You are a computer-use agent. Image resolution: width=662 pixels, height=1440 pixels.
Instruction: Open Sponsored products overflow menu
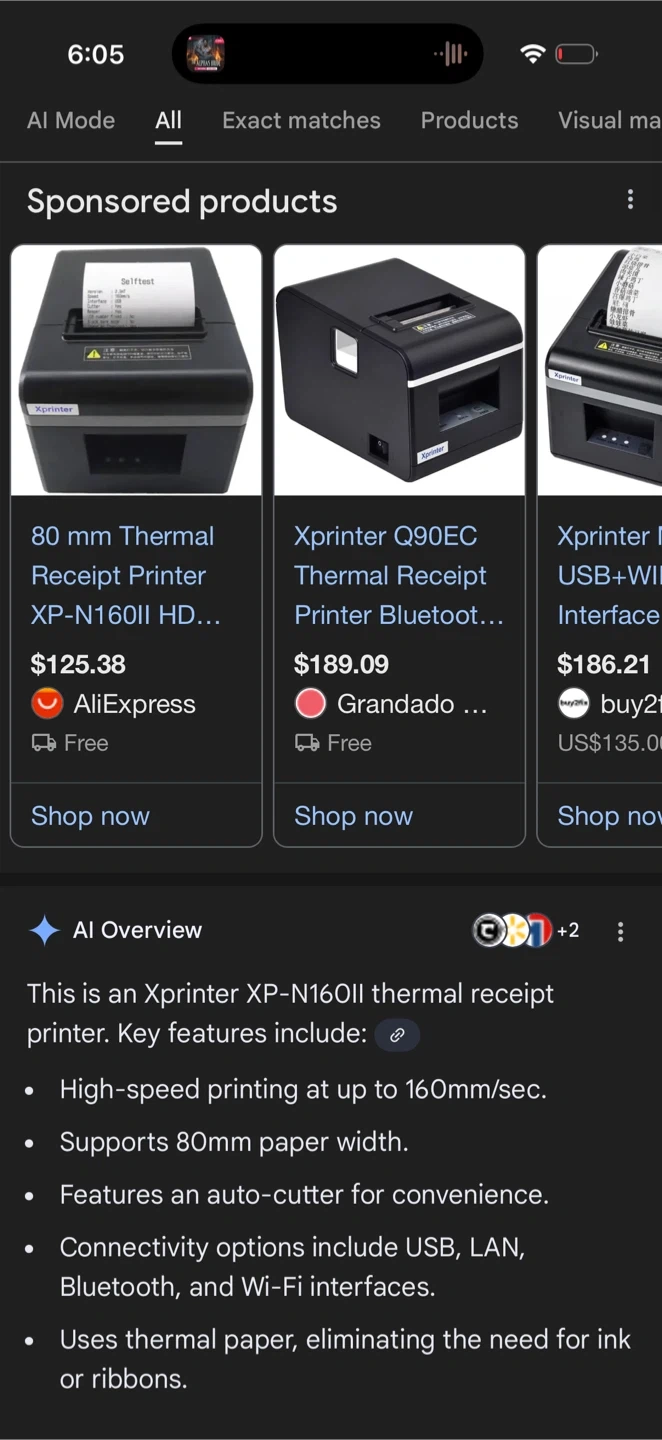click(x=630, y=200)
